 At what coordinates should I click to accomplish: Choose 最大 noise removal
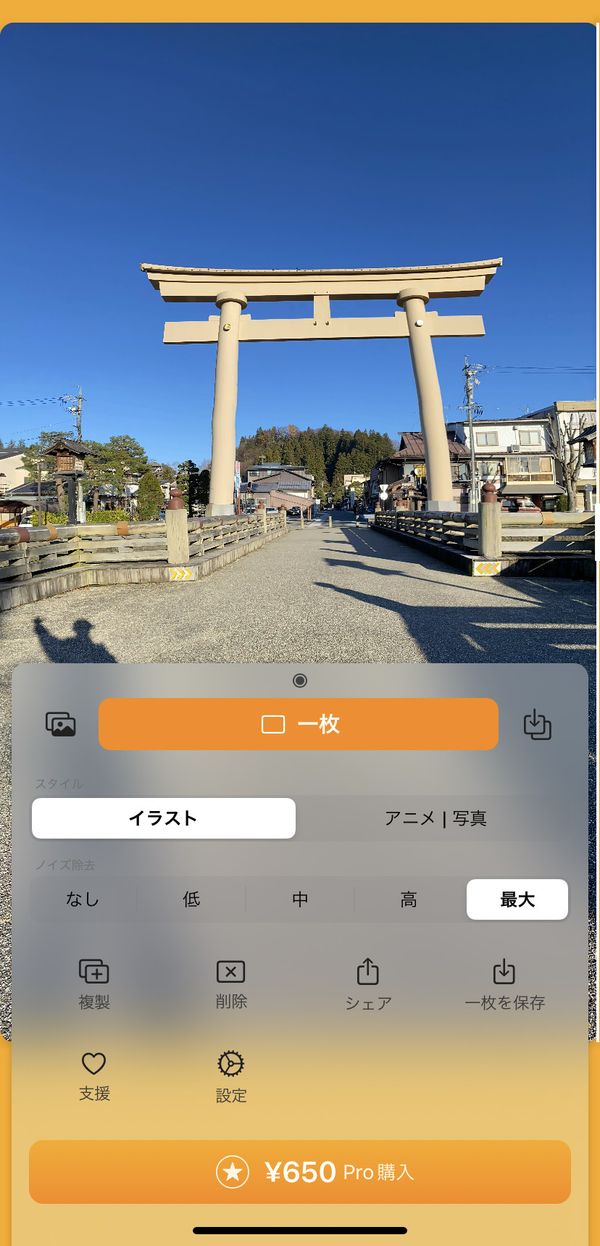coord(517,899)
